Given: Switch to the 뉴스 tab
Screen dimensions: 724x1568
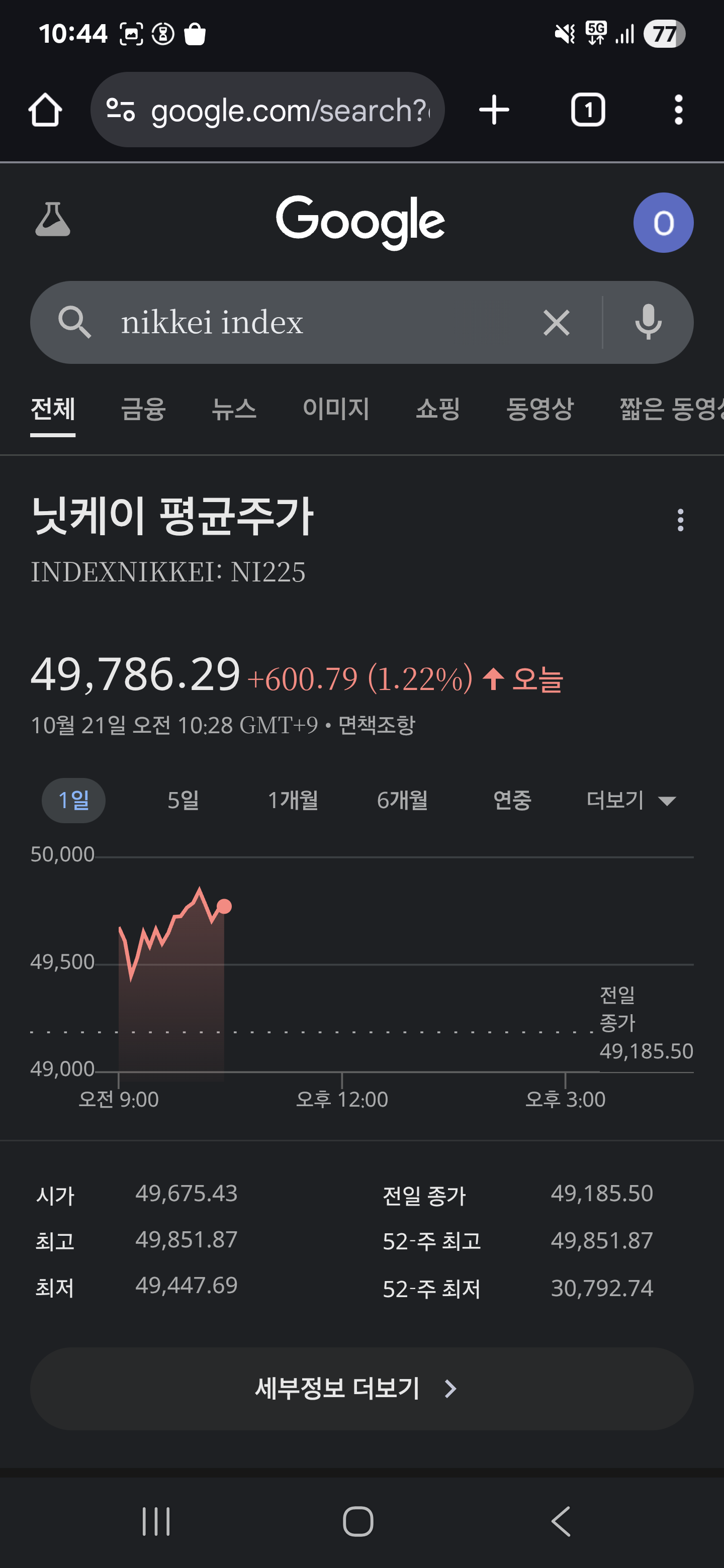Looking at the screenshot, I should coord(234,409).
